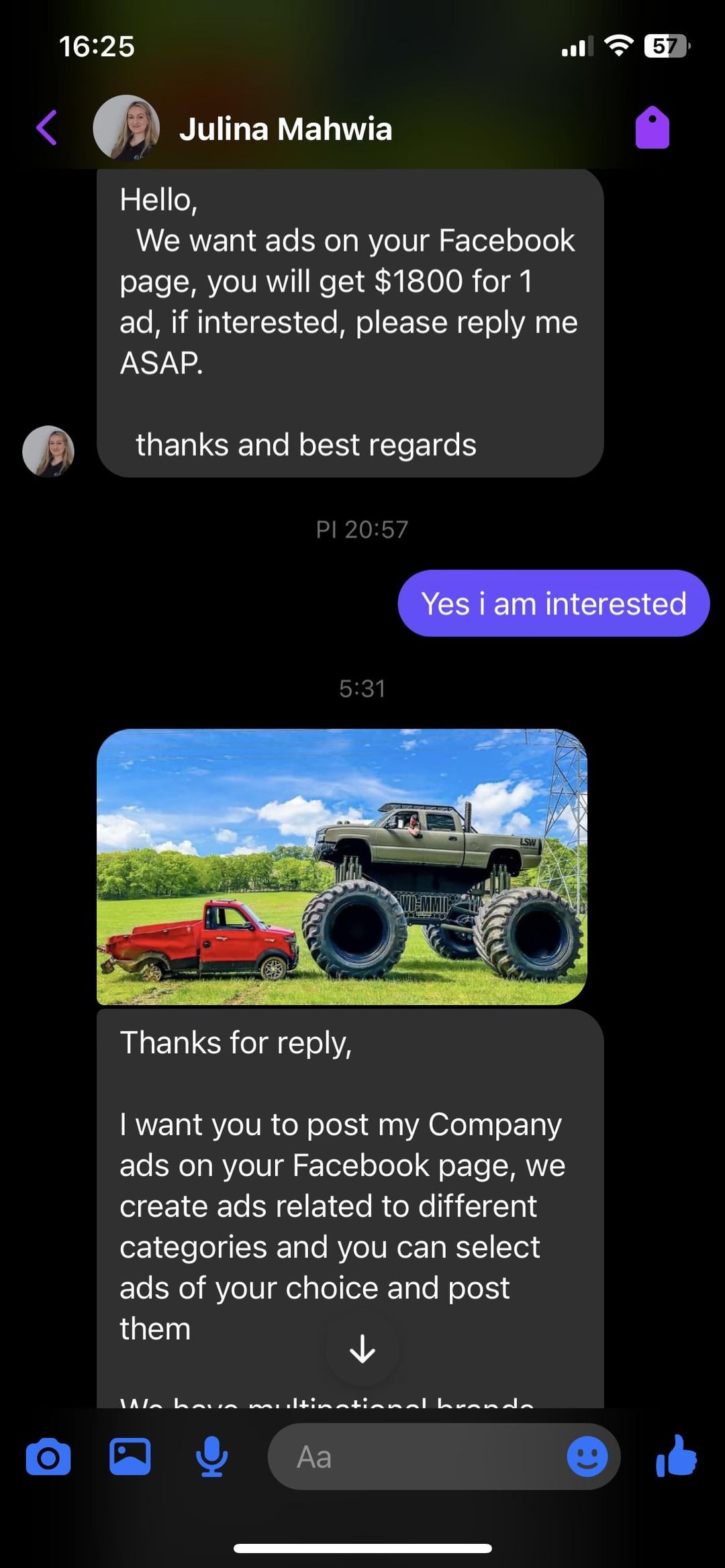Open the camera to take a photo
This screenshot has height=1568, width=725.
pos(48,1457)
